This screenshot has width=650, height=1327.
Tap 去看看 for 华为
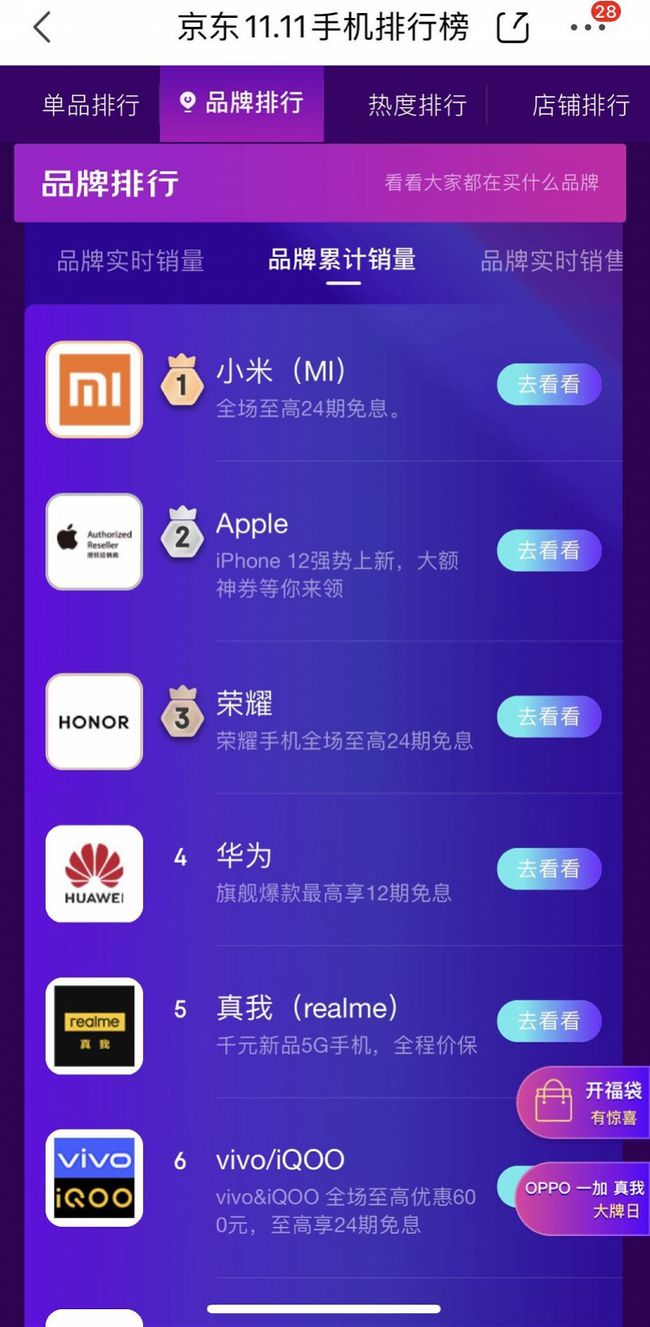(549, 868)
